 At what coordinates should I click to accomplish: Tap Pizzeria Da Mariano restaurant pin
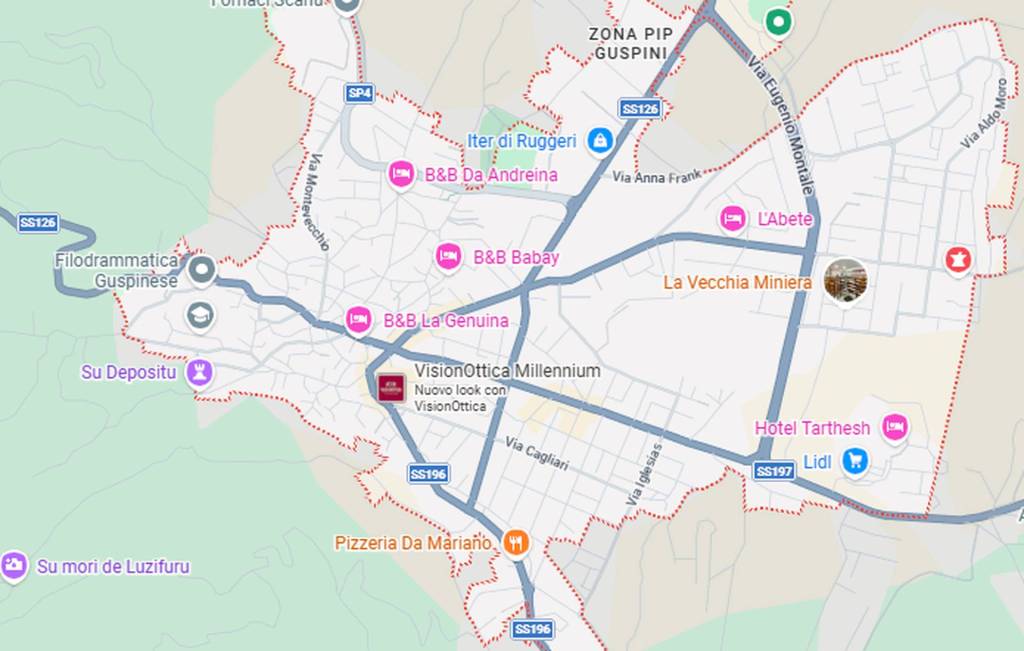click(x=516, y=543)
